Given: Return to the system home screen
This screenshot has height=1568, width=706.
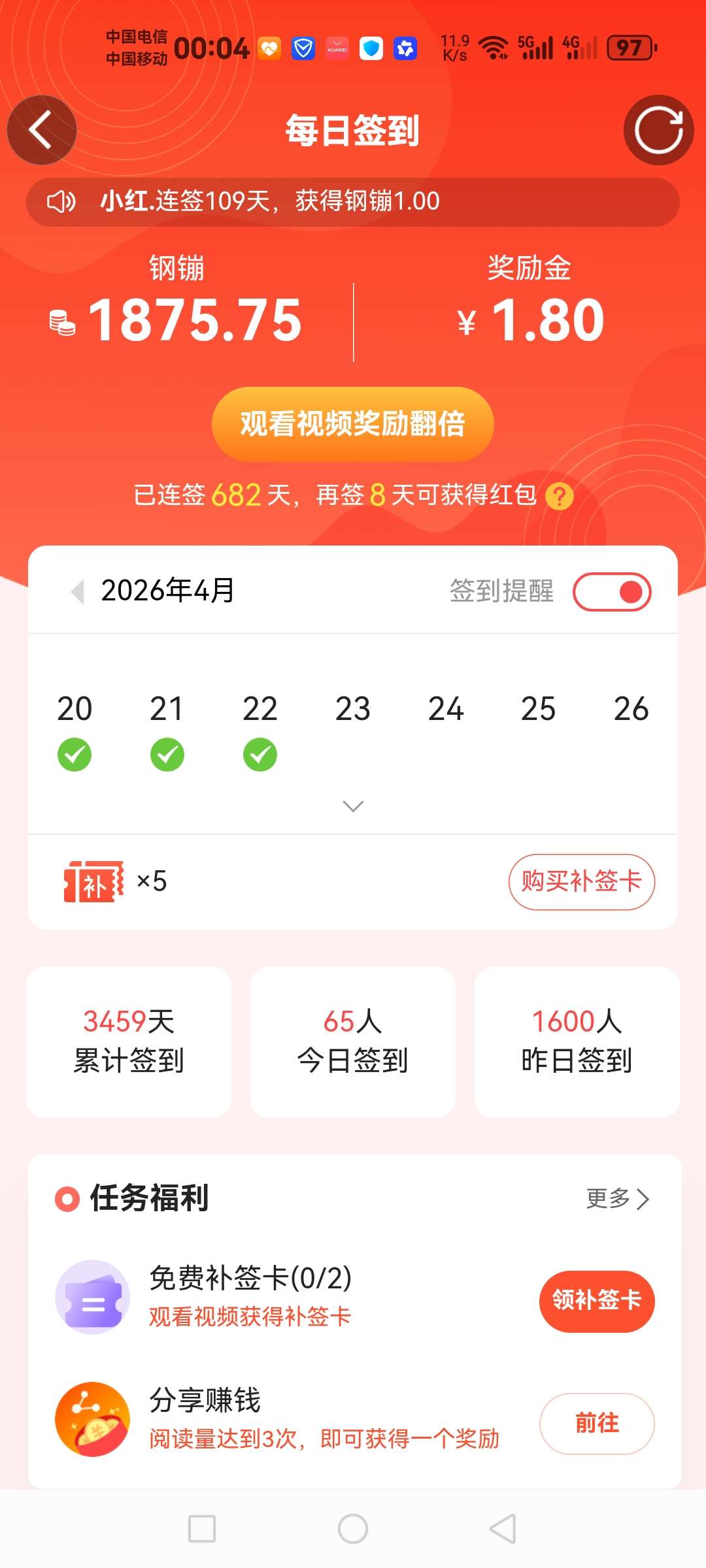Looking at the screenshot, I should coord(353,1529).
